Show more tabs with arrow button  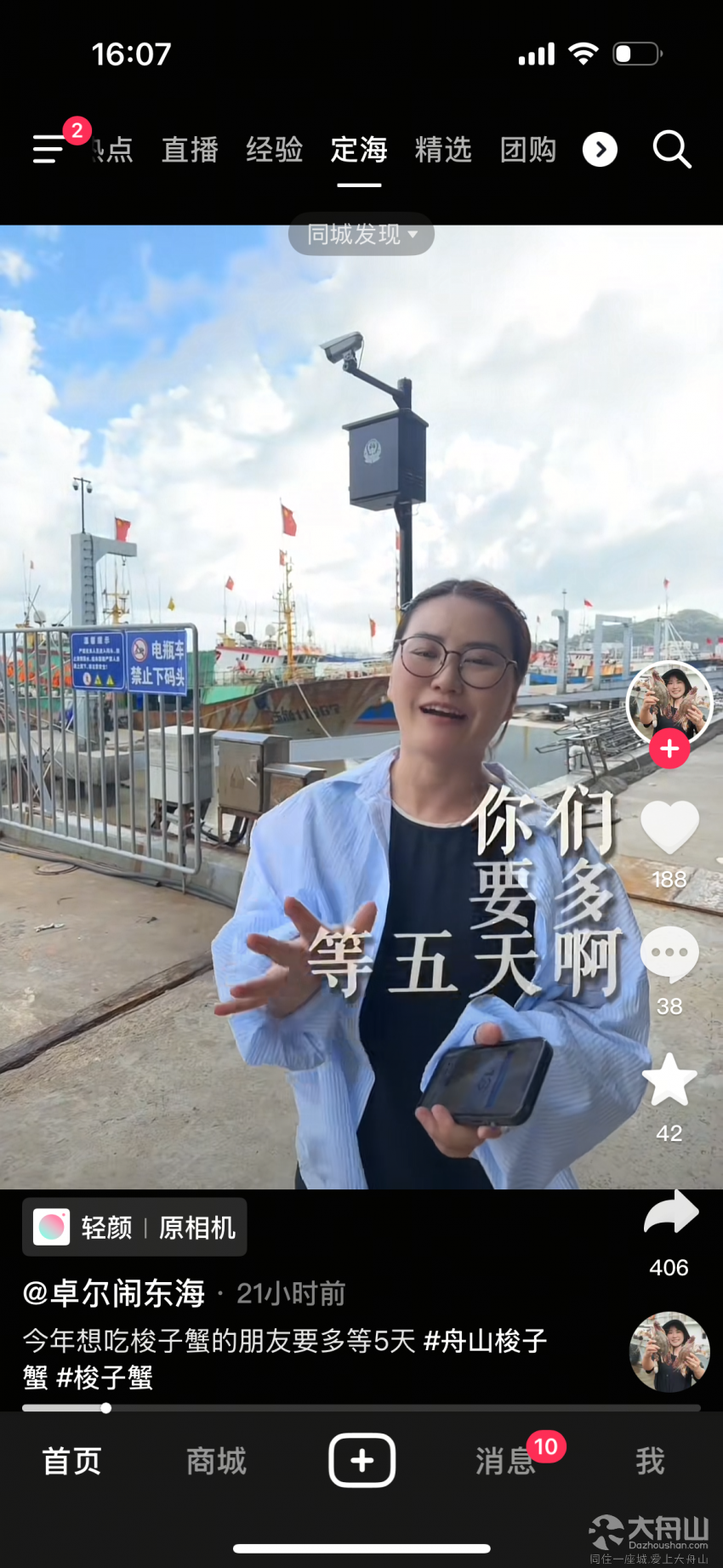(600, 150)
